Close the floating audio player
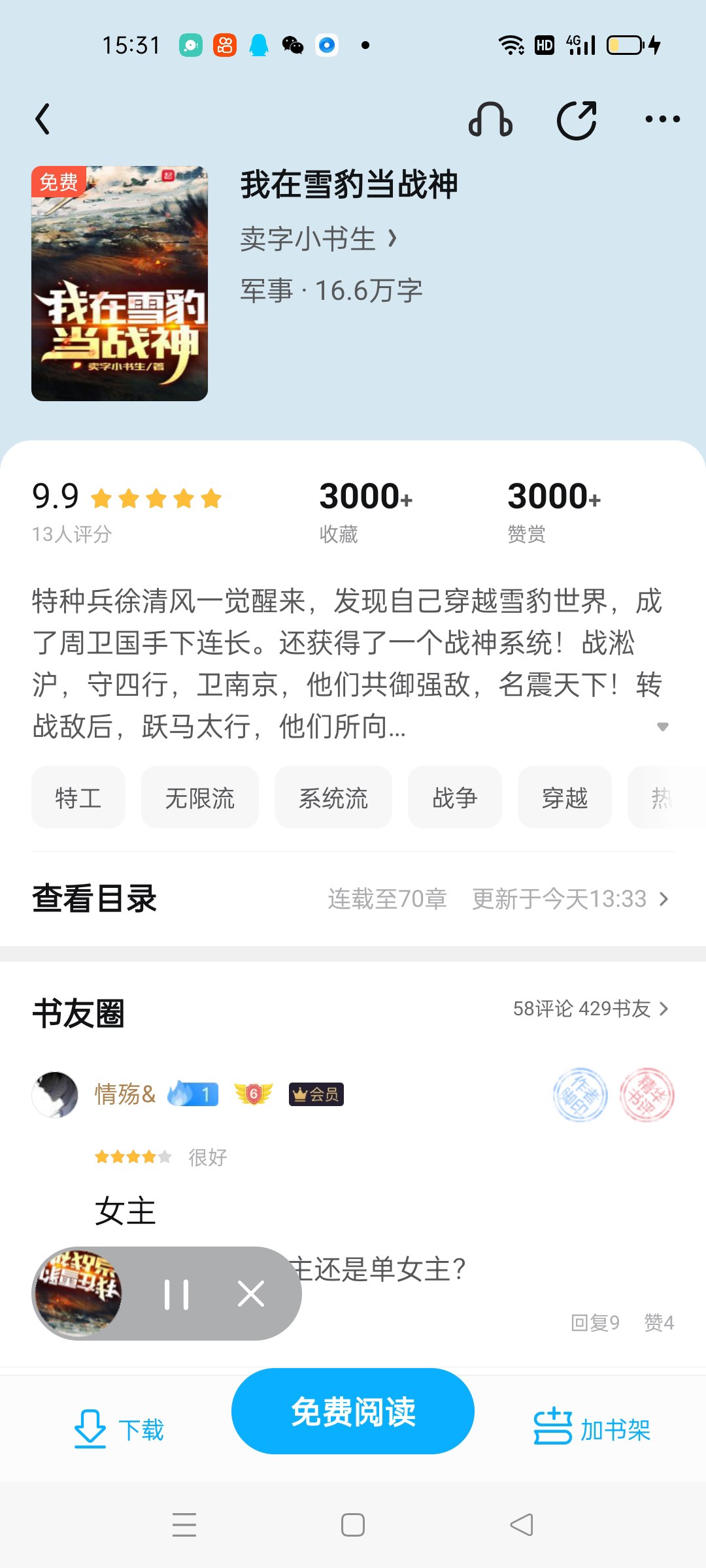The width and height of the screenshot is (706, 1568). [251, 1294]
